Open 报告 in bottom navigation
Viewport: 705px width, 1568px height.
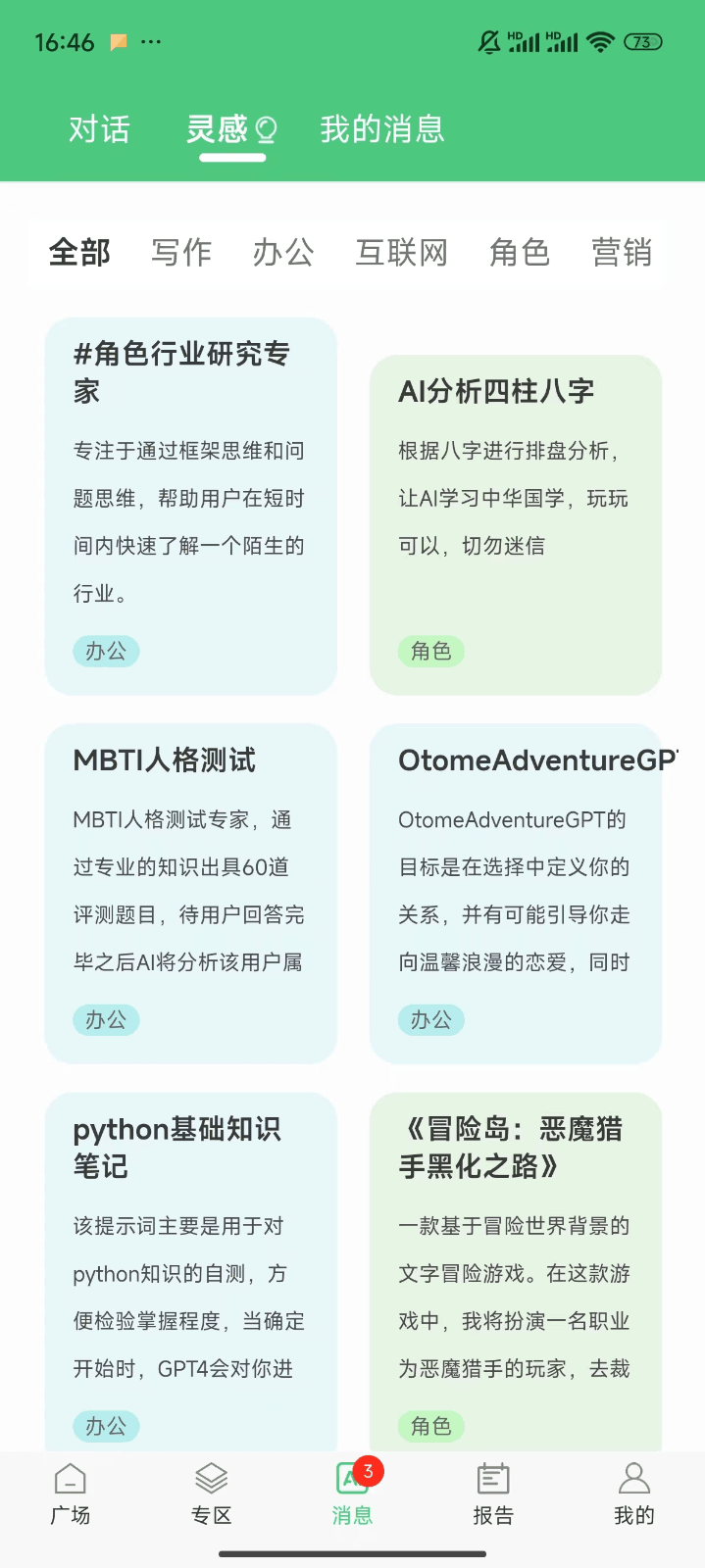pos(493,1494)
